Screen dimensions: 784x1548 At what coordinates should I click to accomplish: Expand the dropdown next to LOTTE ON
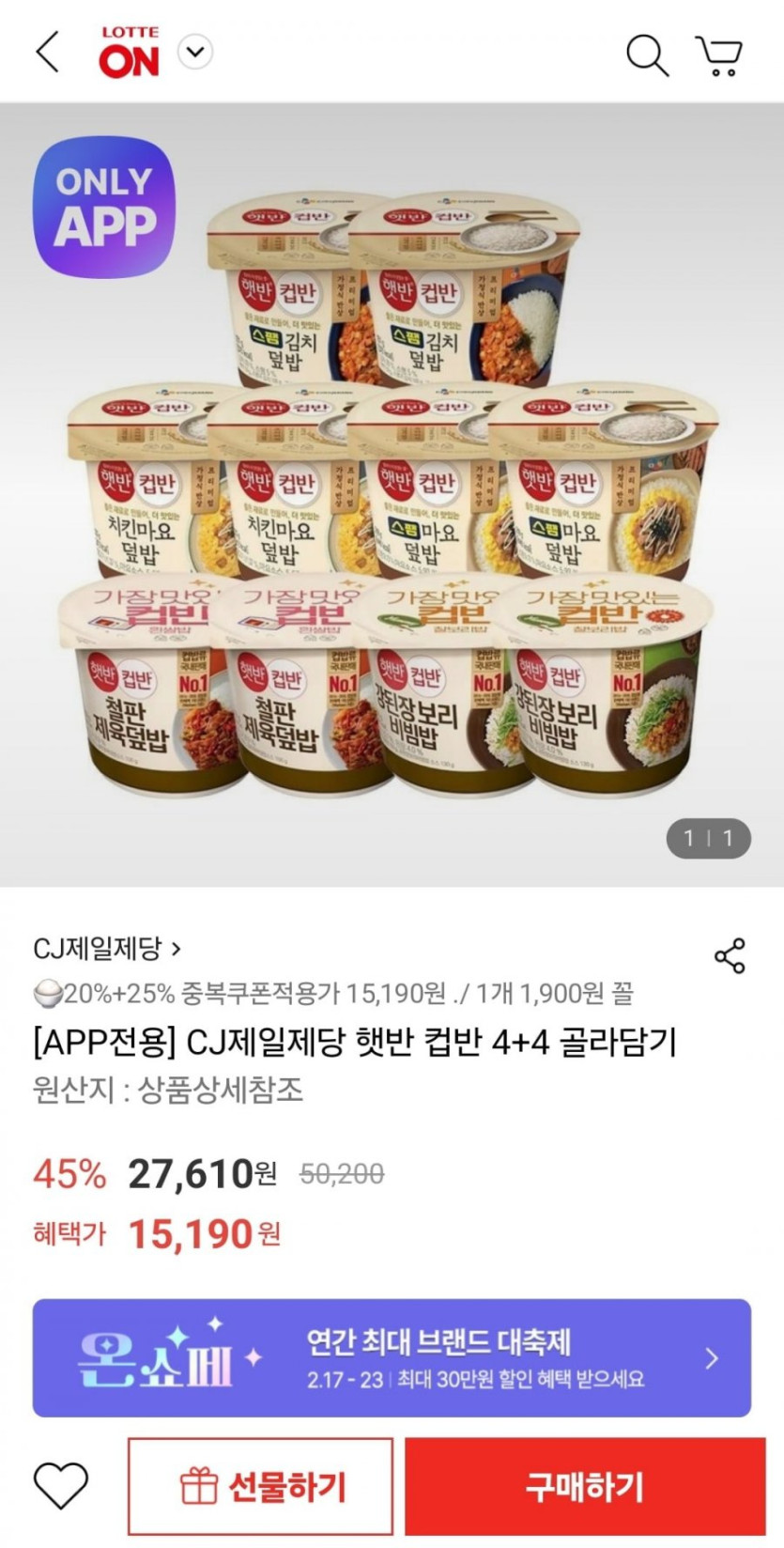[x=195, y=52]
